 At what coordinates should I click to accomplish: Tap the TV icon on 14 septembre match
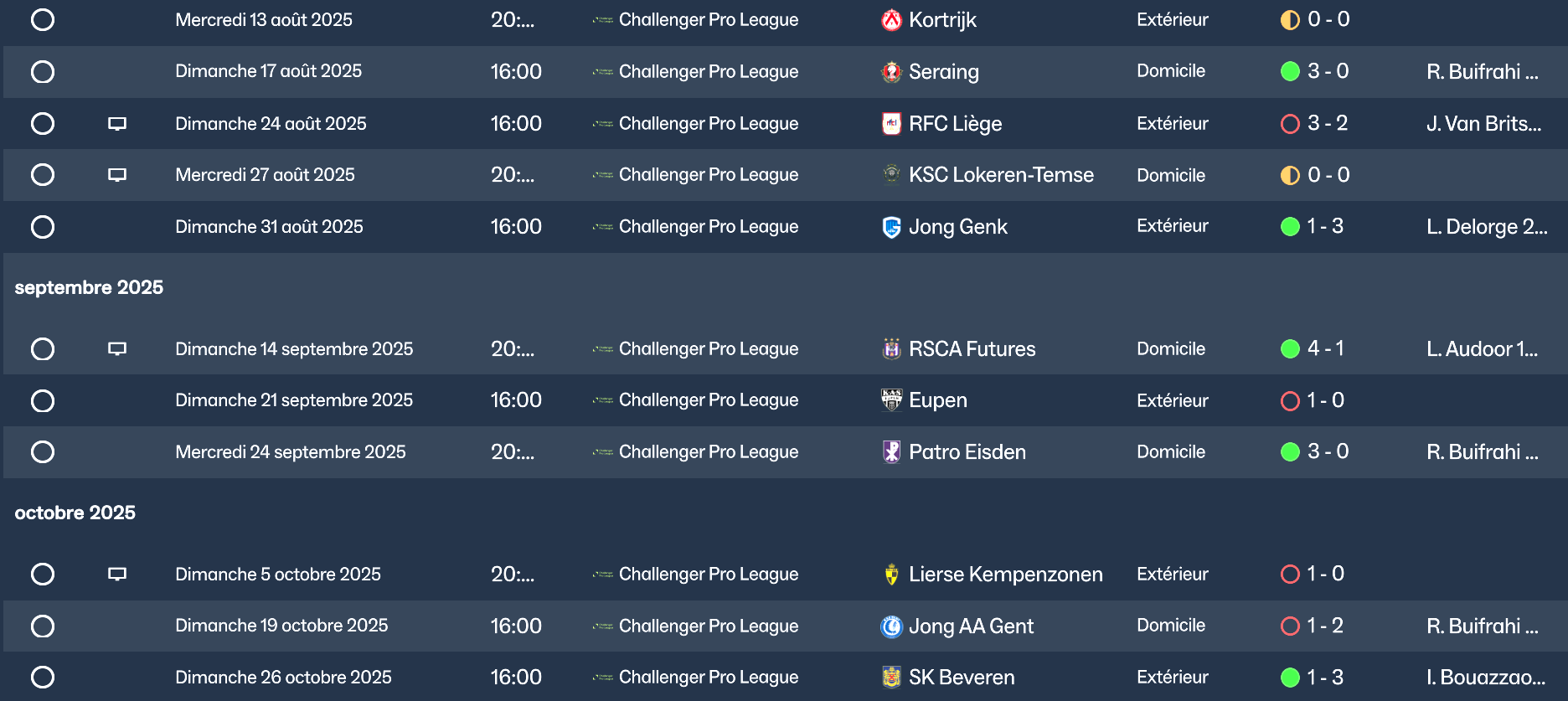[117, 348]
